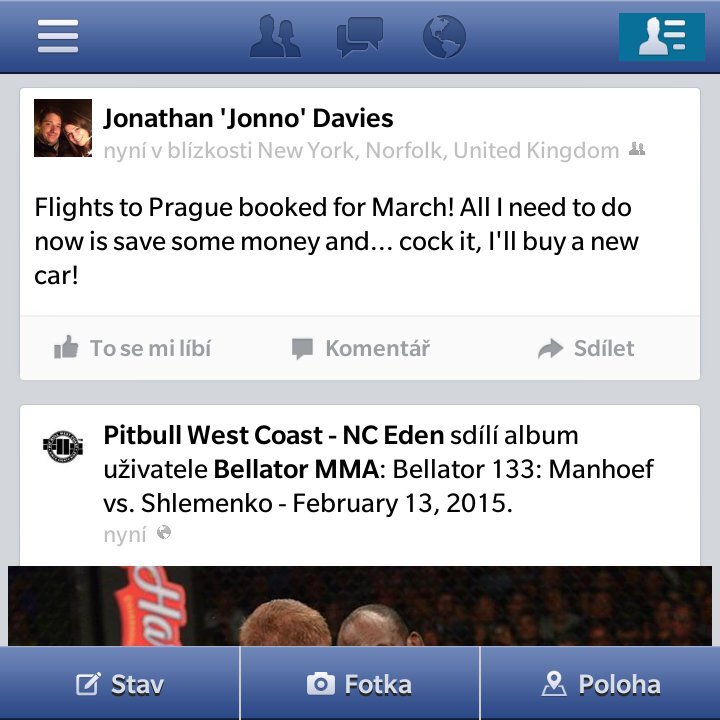Image resolution: width=720 pixels, height=720 pixels.
Task: Open the contacts sidebar button
Action: tap(661, 37)
